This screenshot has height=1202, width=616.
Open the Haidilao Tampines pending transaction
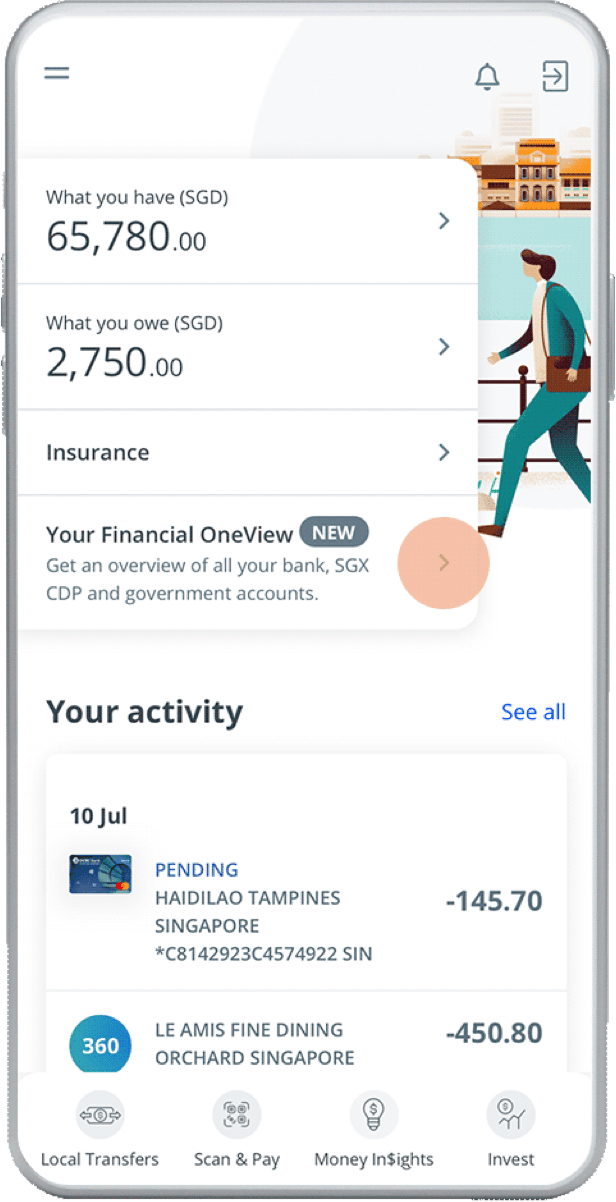pyautogui.click(x=306, y=911)
